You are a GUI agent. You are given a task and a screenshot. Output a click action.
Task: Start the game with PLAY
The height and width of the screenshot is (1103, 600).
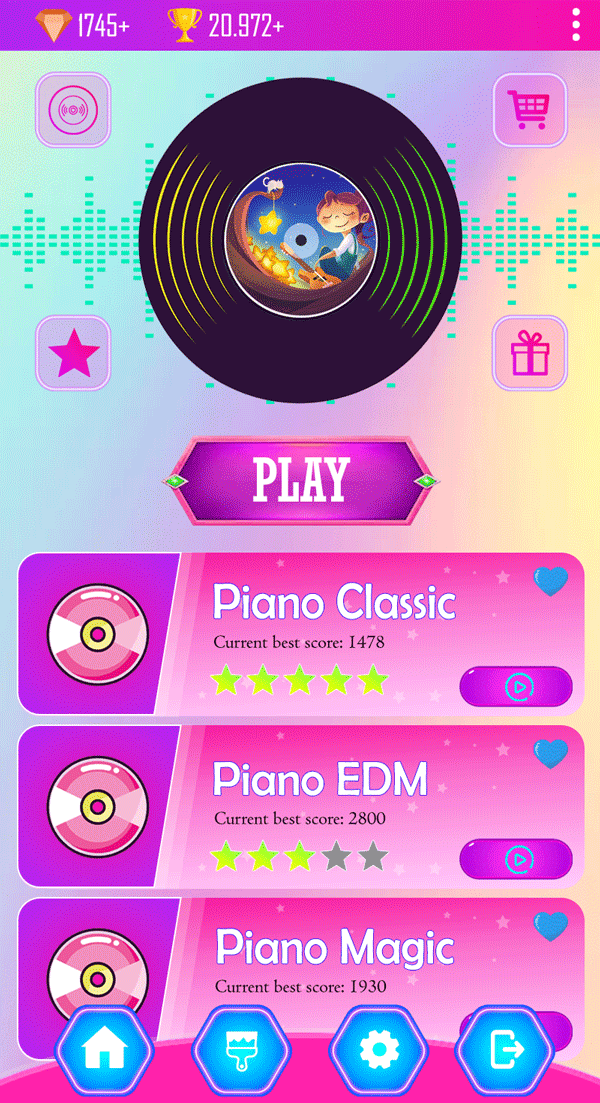coord(300,479)
